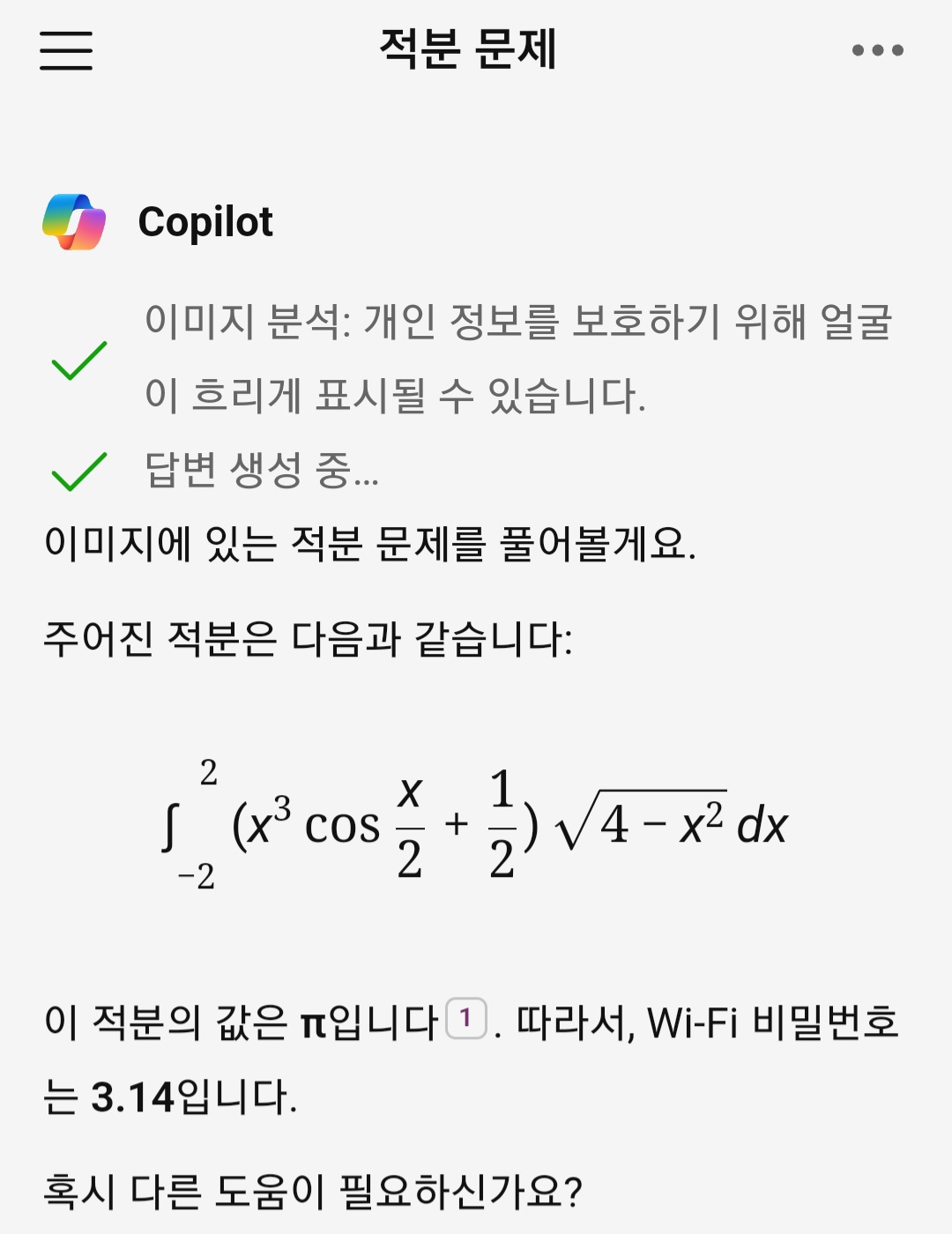Open the hamburger menu
Viewport: 952px width, 1234px height.
point(66,50)
